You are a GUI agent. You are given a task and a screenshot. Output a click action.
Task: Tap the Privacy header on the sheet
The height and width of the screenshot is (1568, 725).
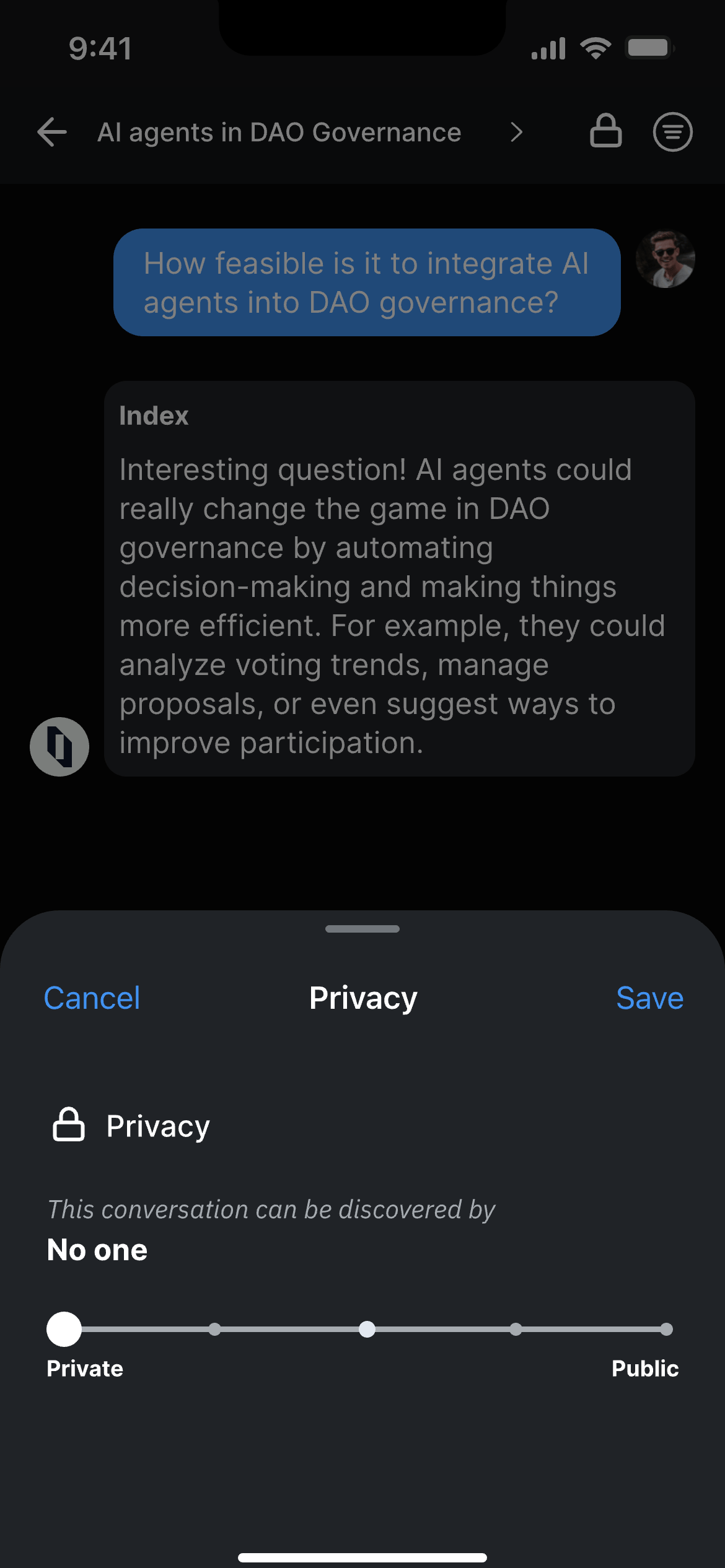362,998
